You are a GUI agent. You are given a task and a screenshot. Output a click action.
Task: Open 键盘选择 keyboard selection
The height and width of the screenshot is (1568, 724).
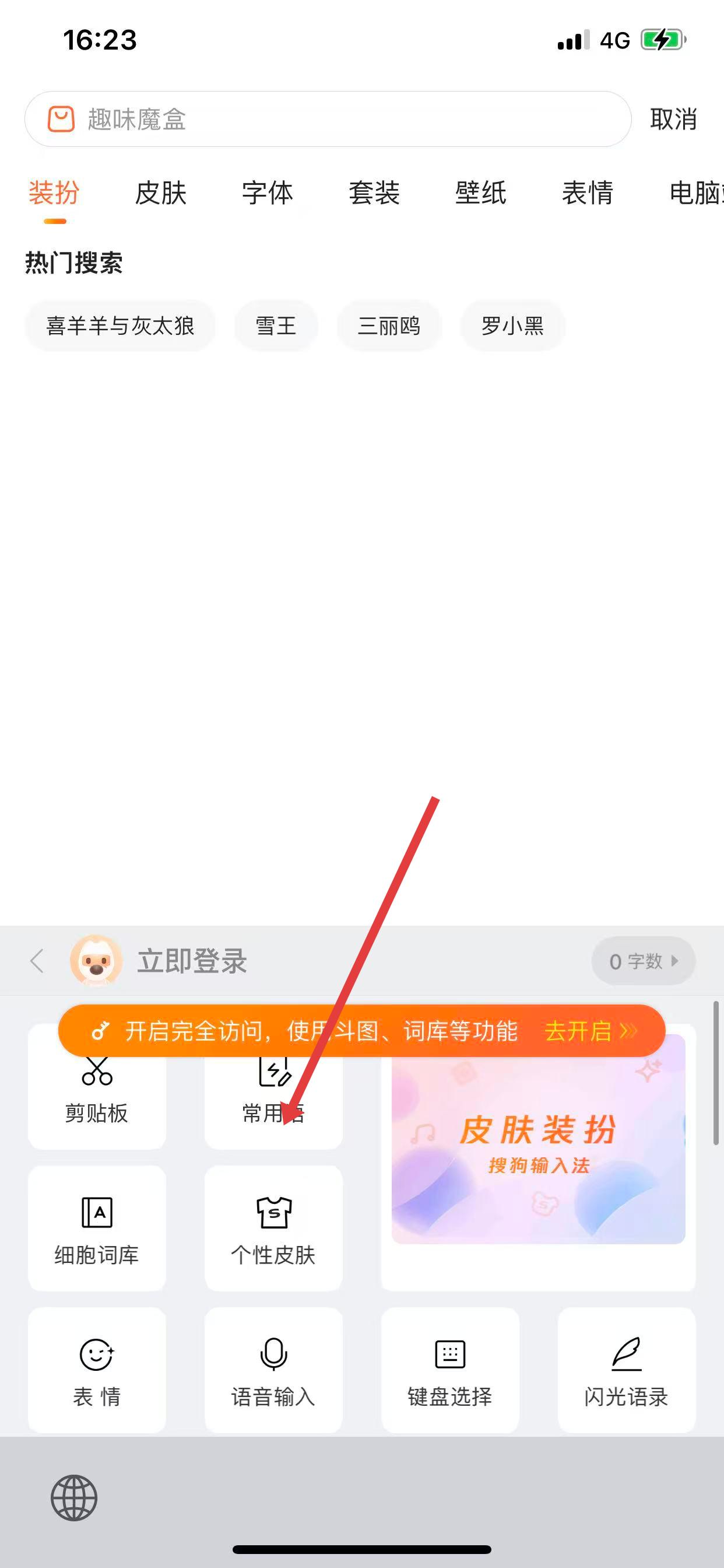click(449, 1370)
